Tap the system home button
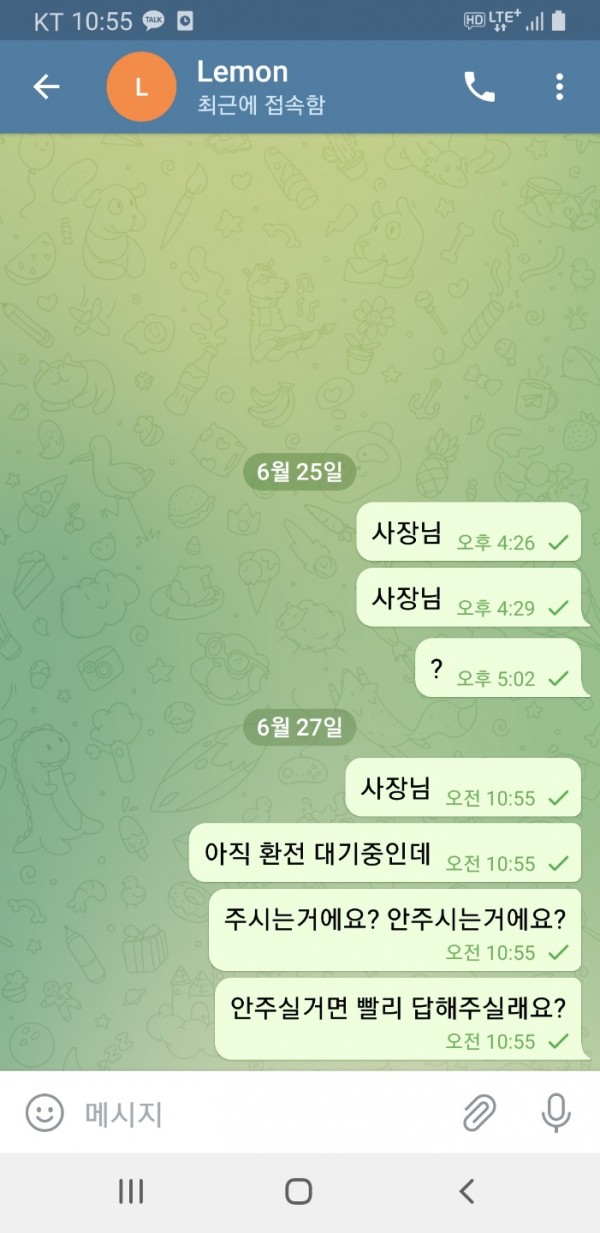The height and width of the screenshot is (1233, 600). tap(299, 1190)
